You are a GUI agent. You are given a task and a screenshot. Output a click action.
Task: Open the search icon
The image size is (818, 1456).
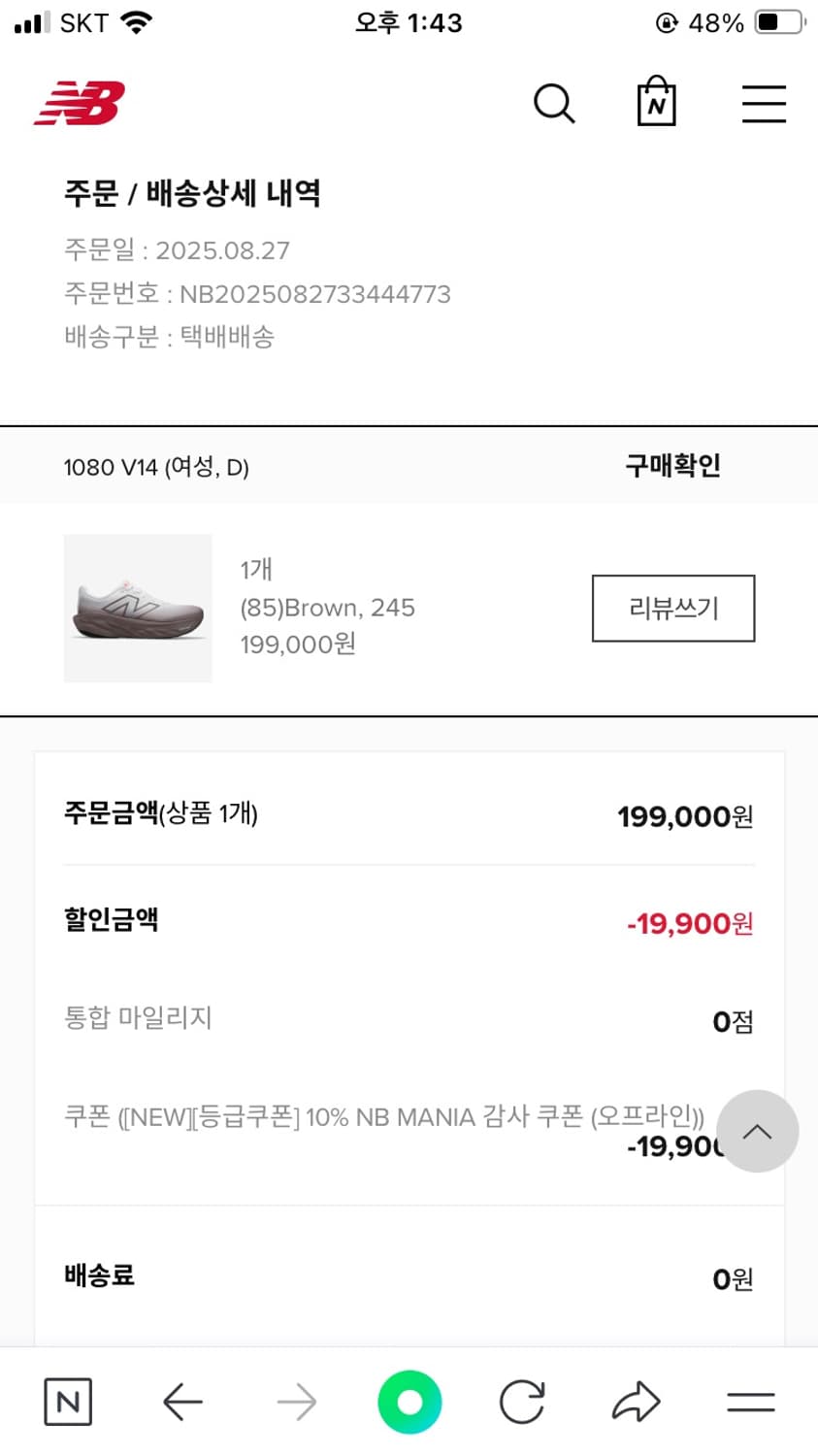pyautogui.click(x=553, y=103)
